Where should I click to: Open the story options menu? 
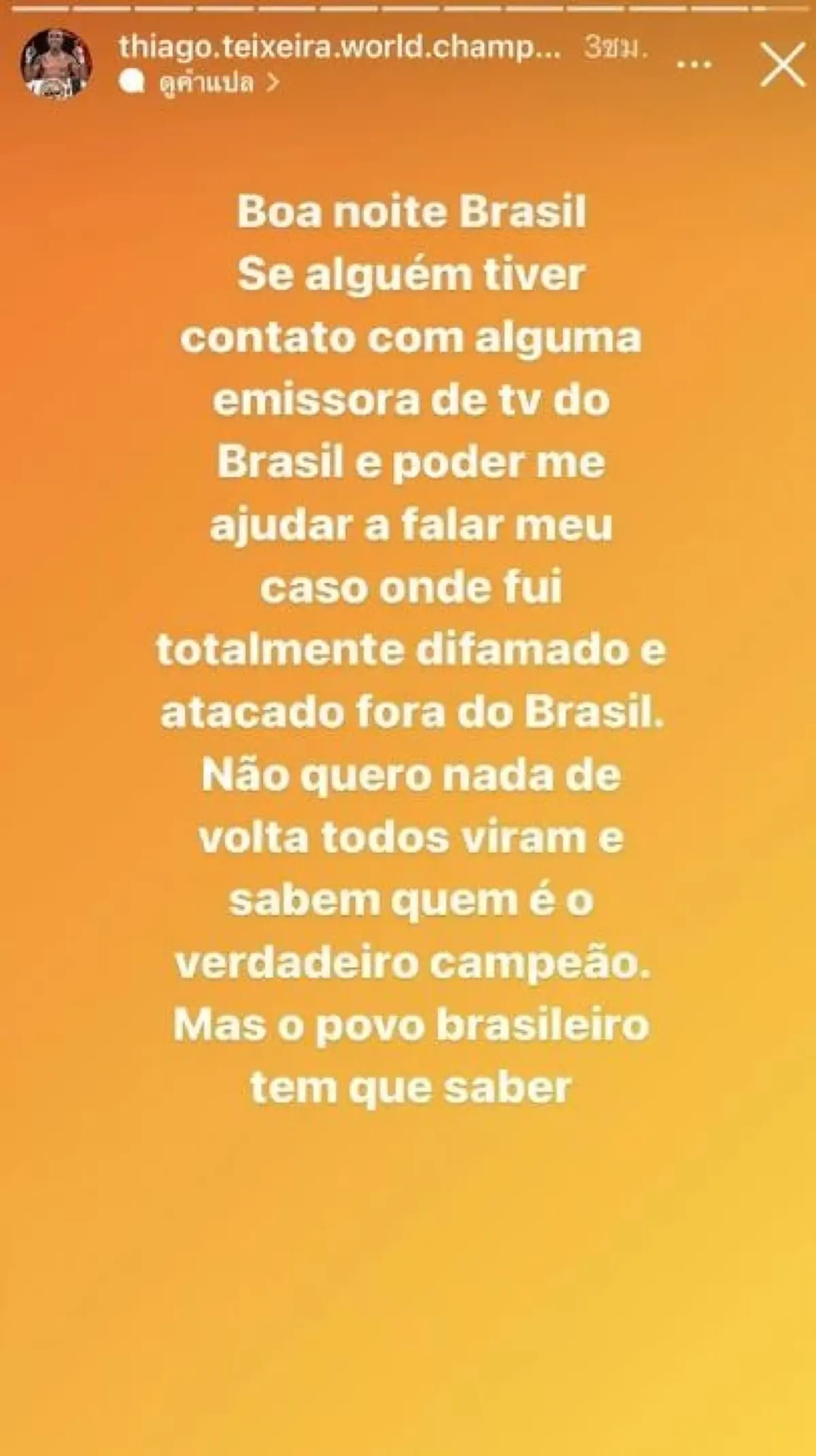(694, 65)
